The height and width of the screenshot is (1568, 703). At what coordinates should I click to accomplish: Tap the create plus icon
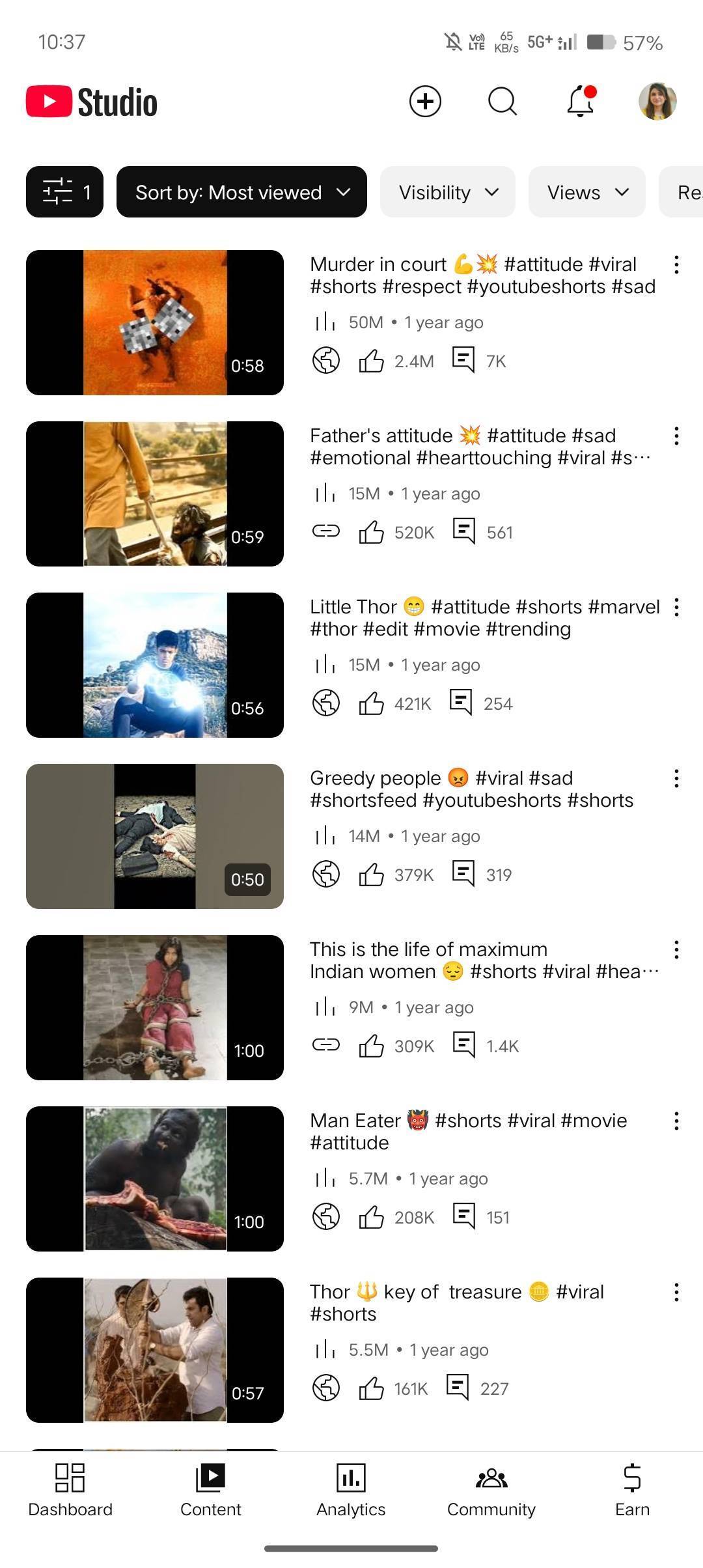tap(425, 102)
